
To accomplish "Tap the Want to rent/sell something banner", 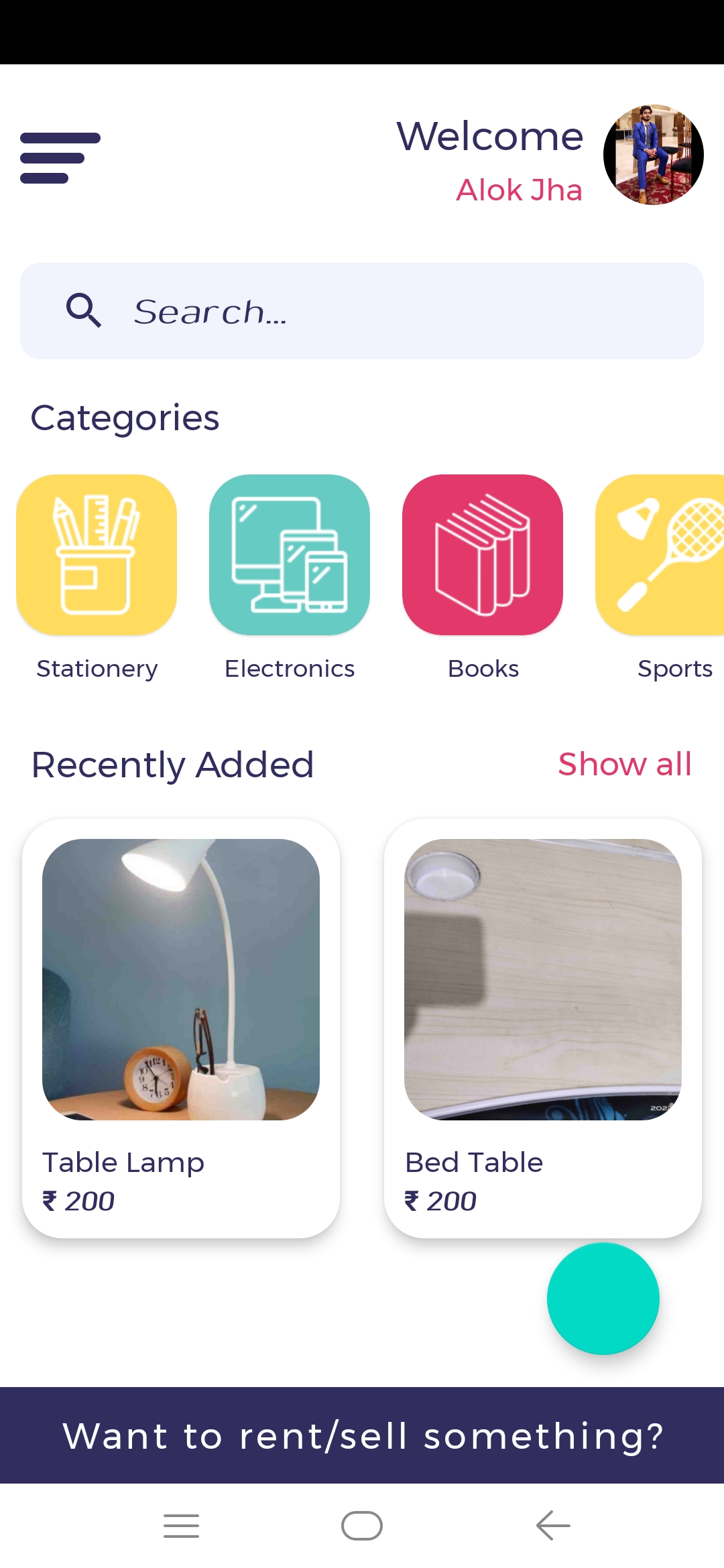I will point(362,1435).
